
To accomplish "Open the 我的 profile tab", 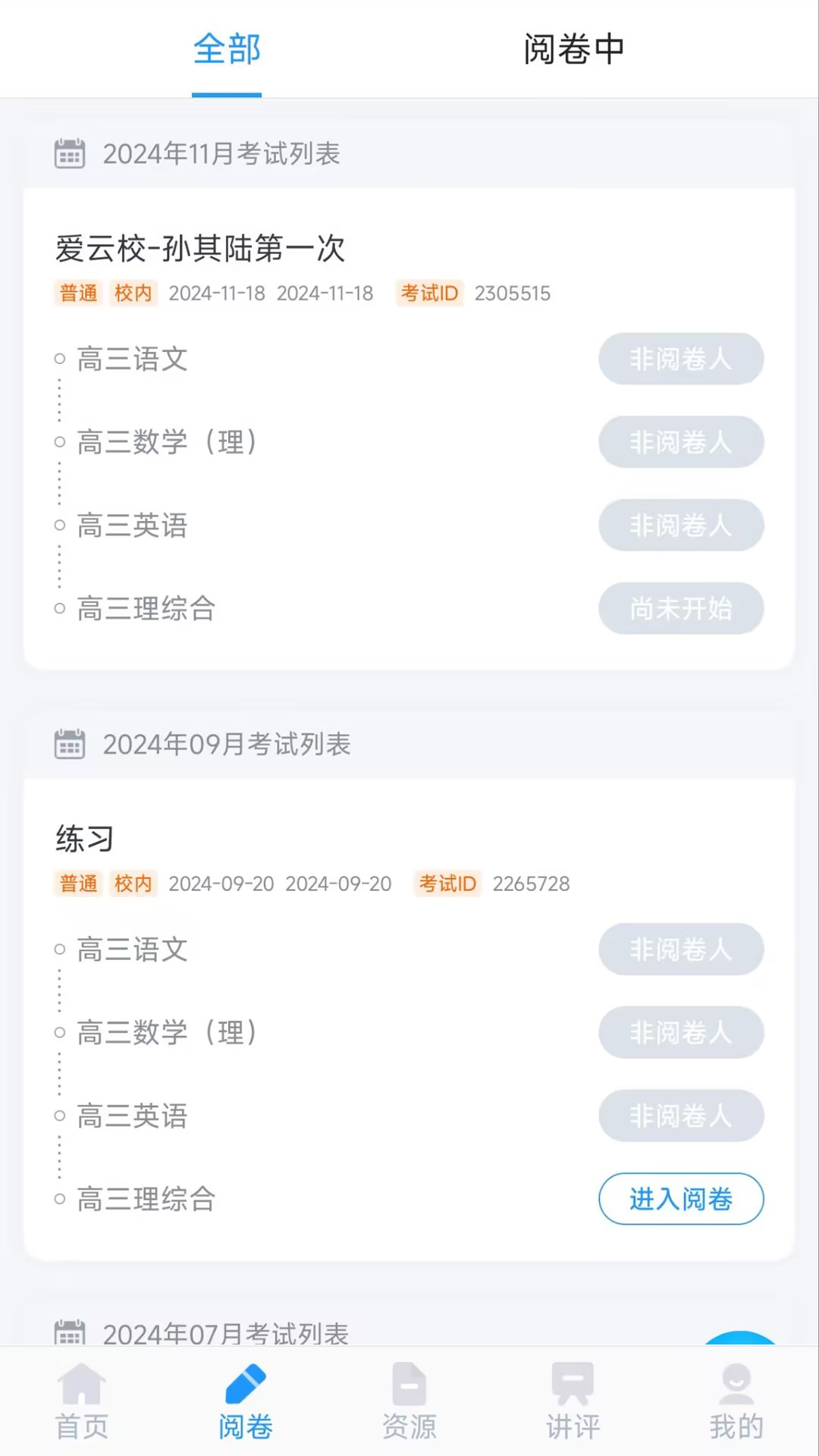I will pos(736,1401).
